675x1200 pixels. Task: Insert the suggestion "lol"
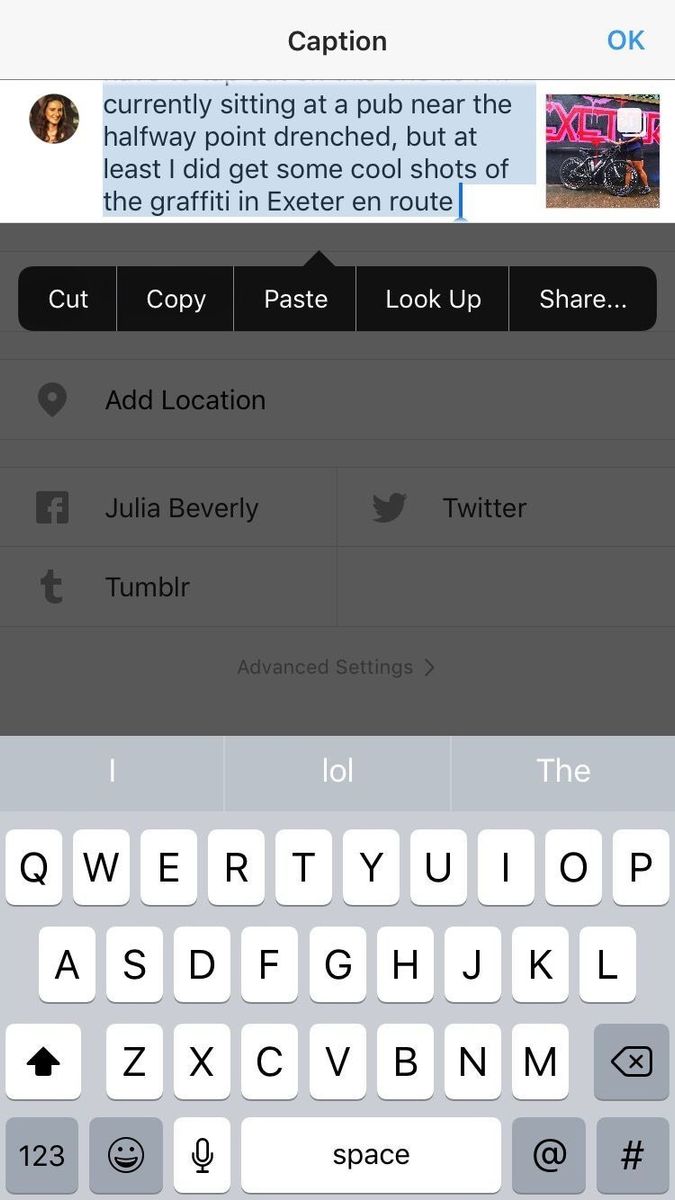tap(337, 771)
